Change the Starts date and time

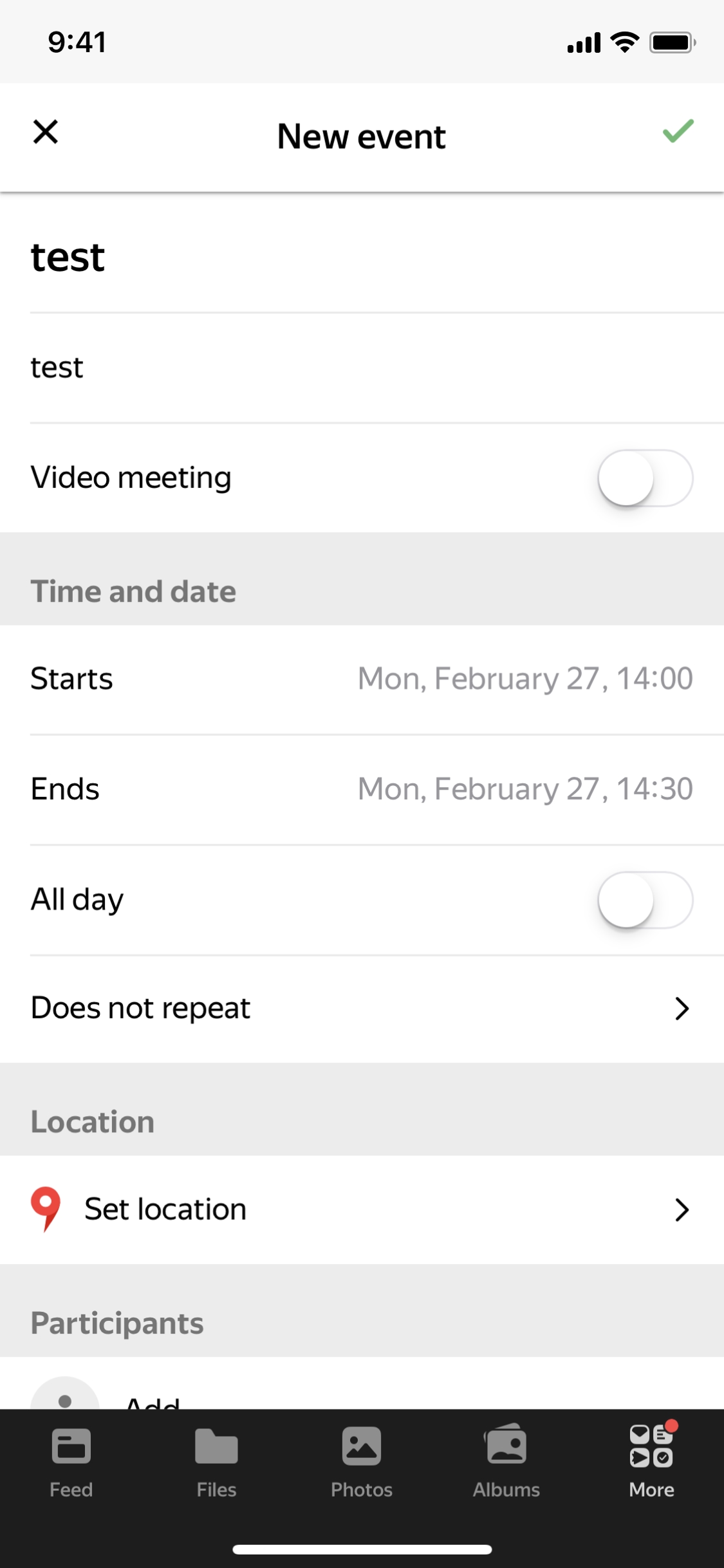pos(524,679)
